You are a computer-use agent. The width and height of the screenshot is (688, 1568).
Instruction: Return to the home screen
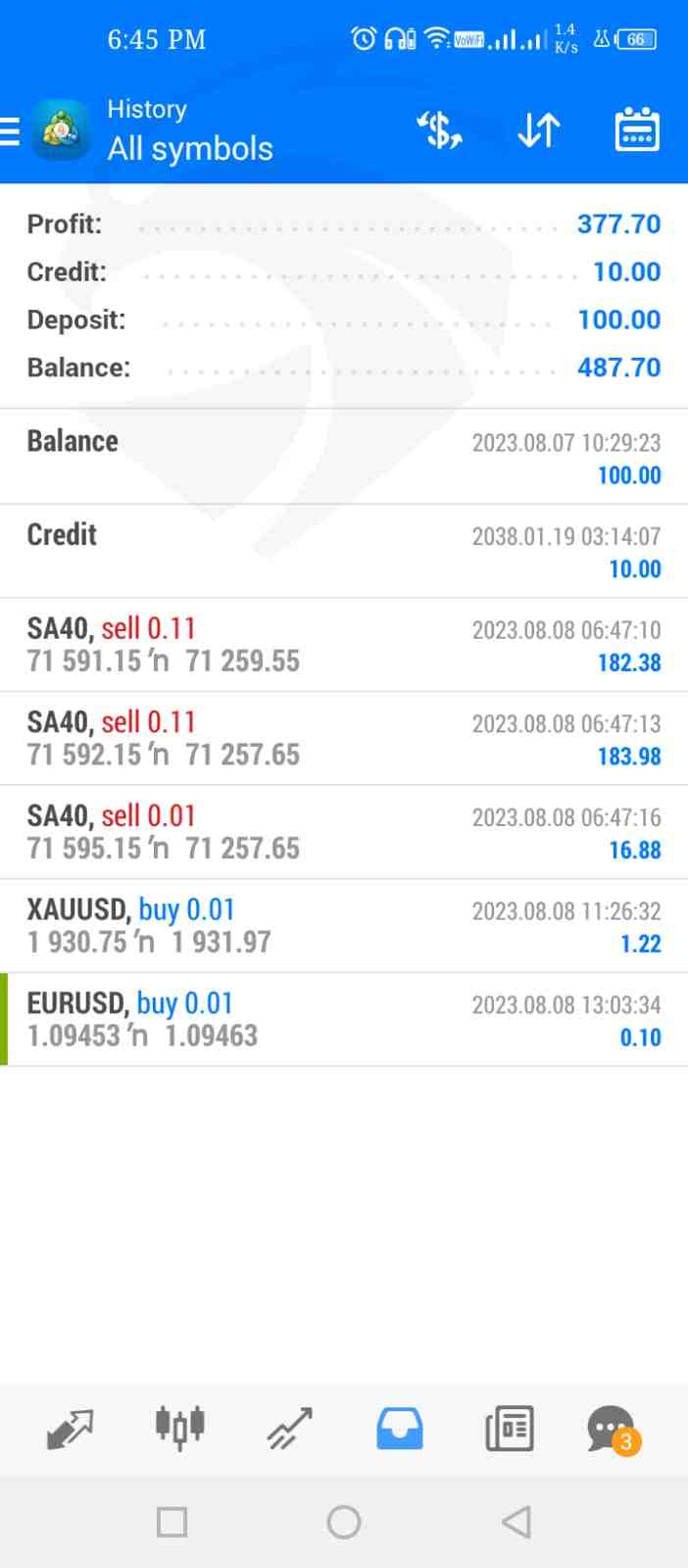pyautogui.click(x=344, y=1522)
